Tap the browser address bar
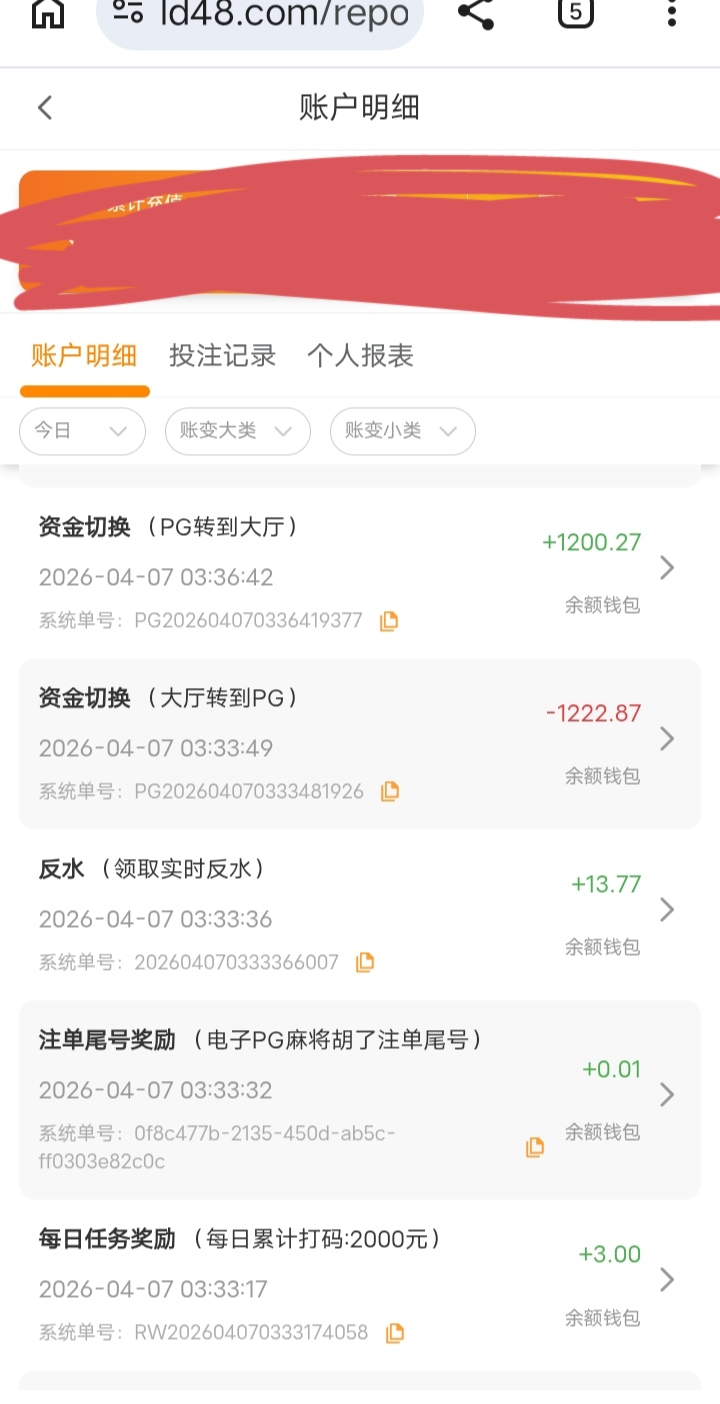 click(260, 15)
